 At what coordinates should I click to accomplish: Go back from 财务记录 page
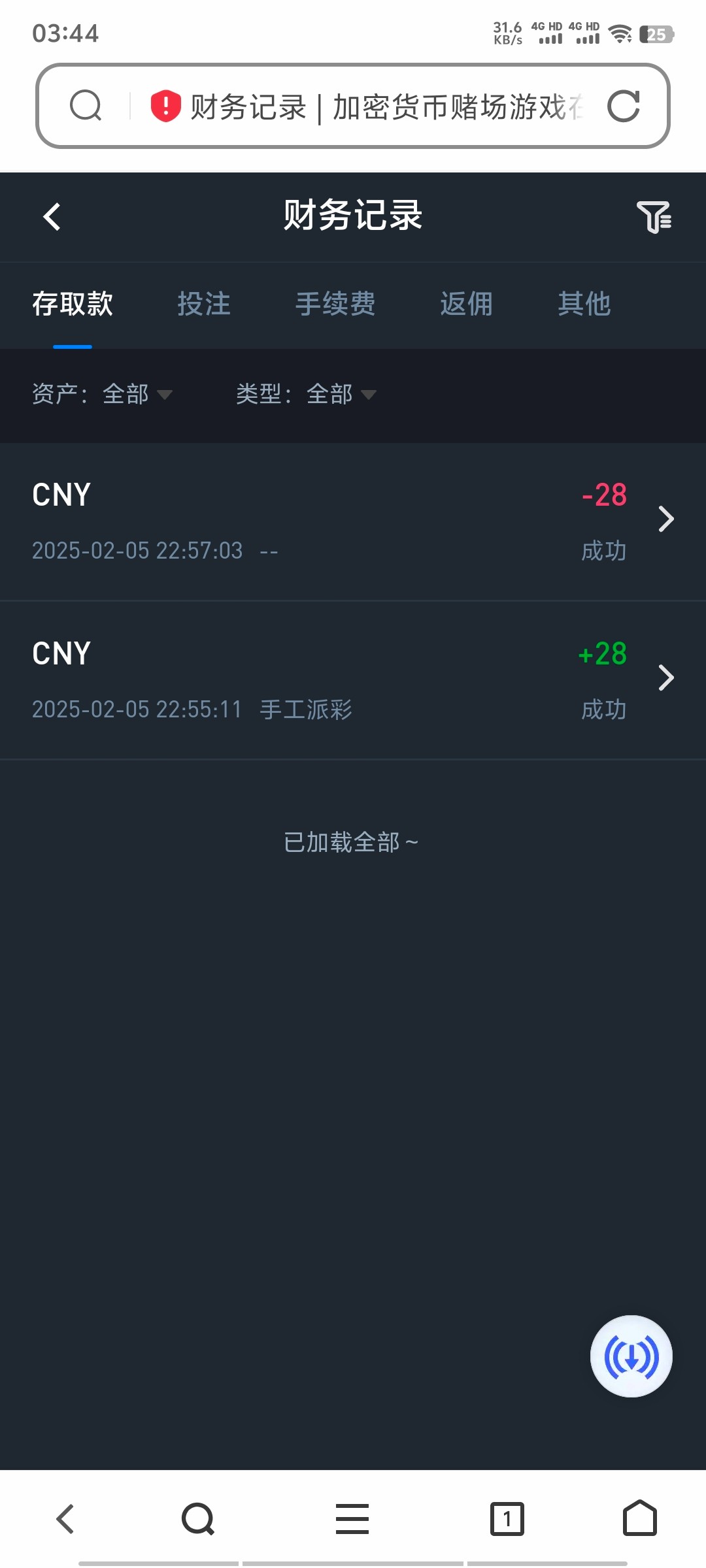(x=52, y=217)
